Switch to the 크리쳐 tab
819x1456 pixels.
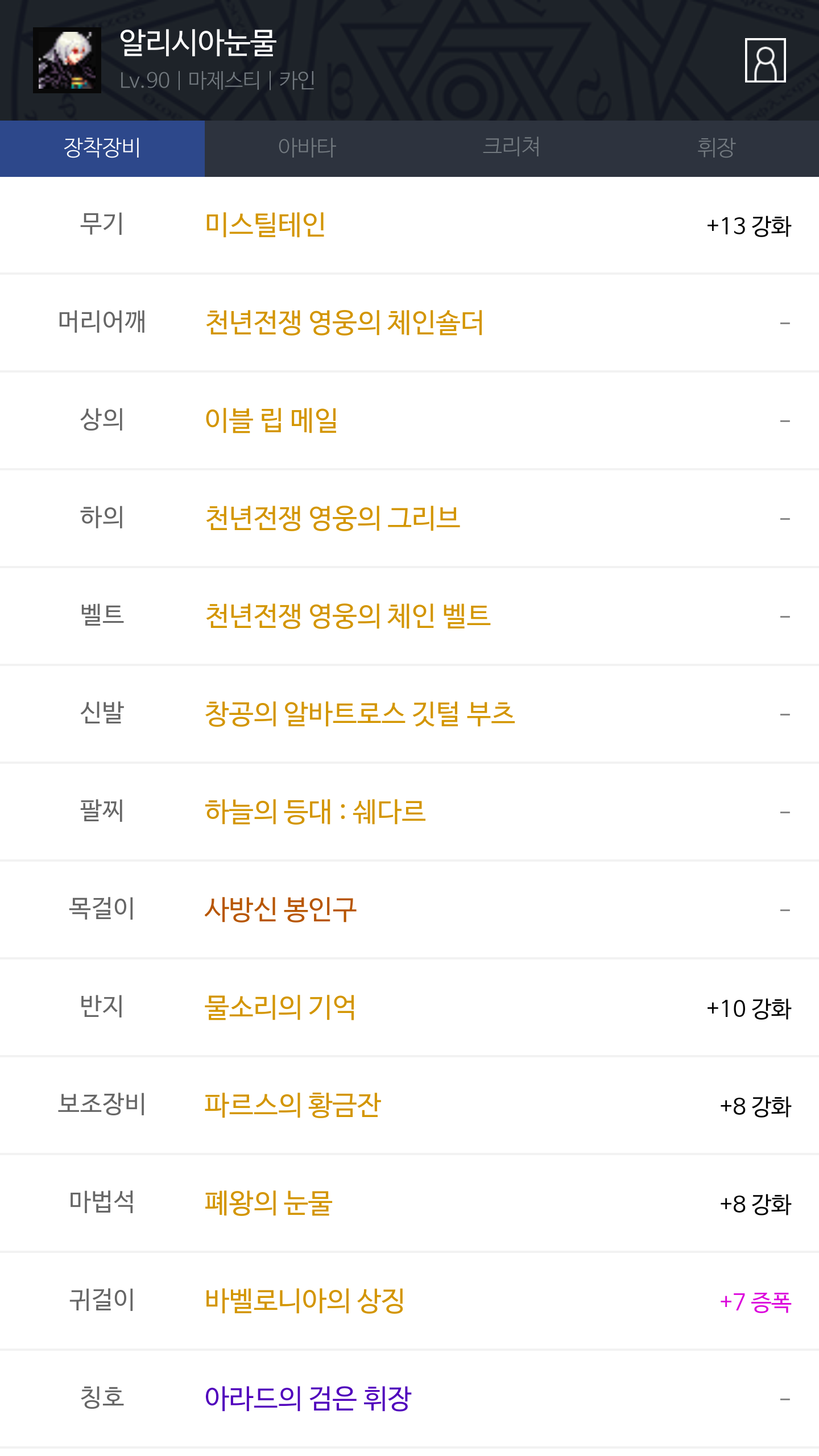512,148
